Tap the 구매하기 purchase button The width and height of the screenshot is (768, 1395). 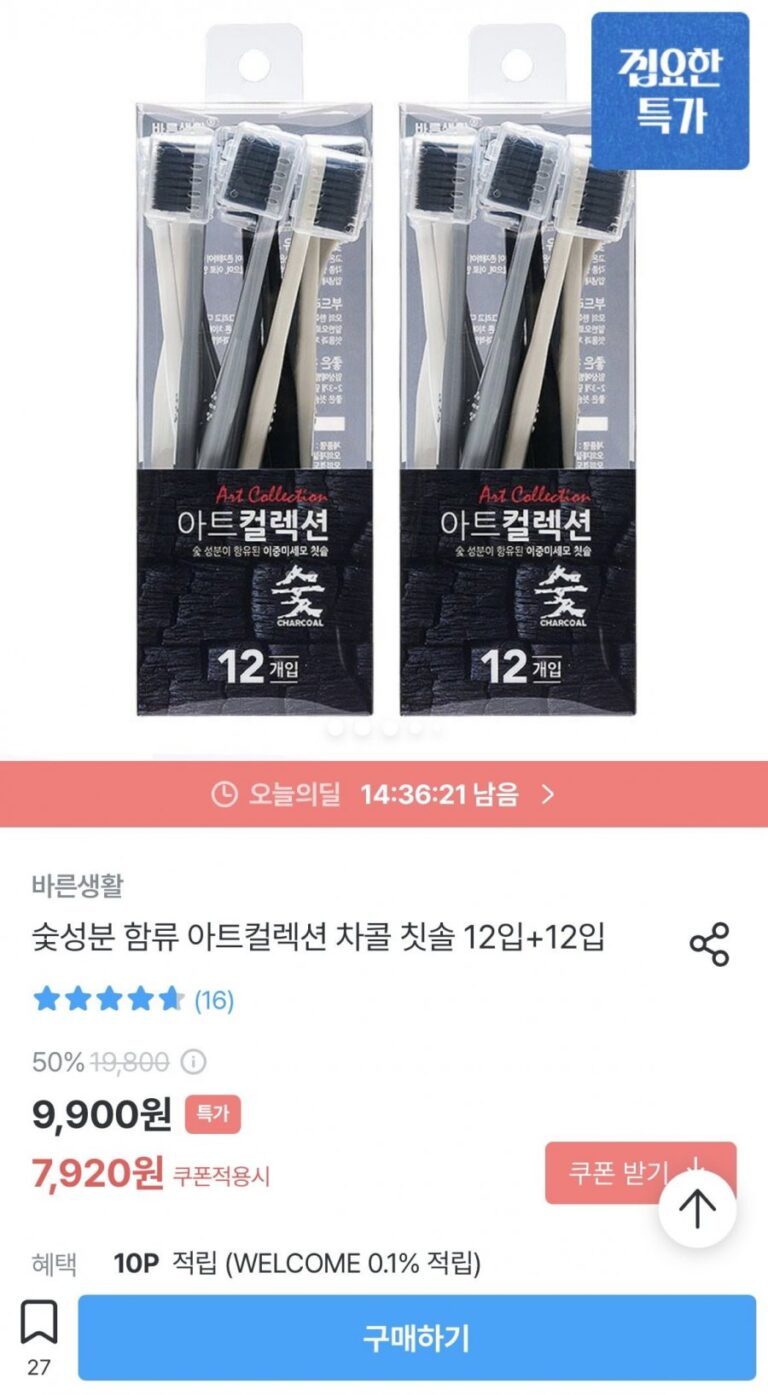click(x=416, y=1338)
